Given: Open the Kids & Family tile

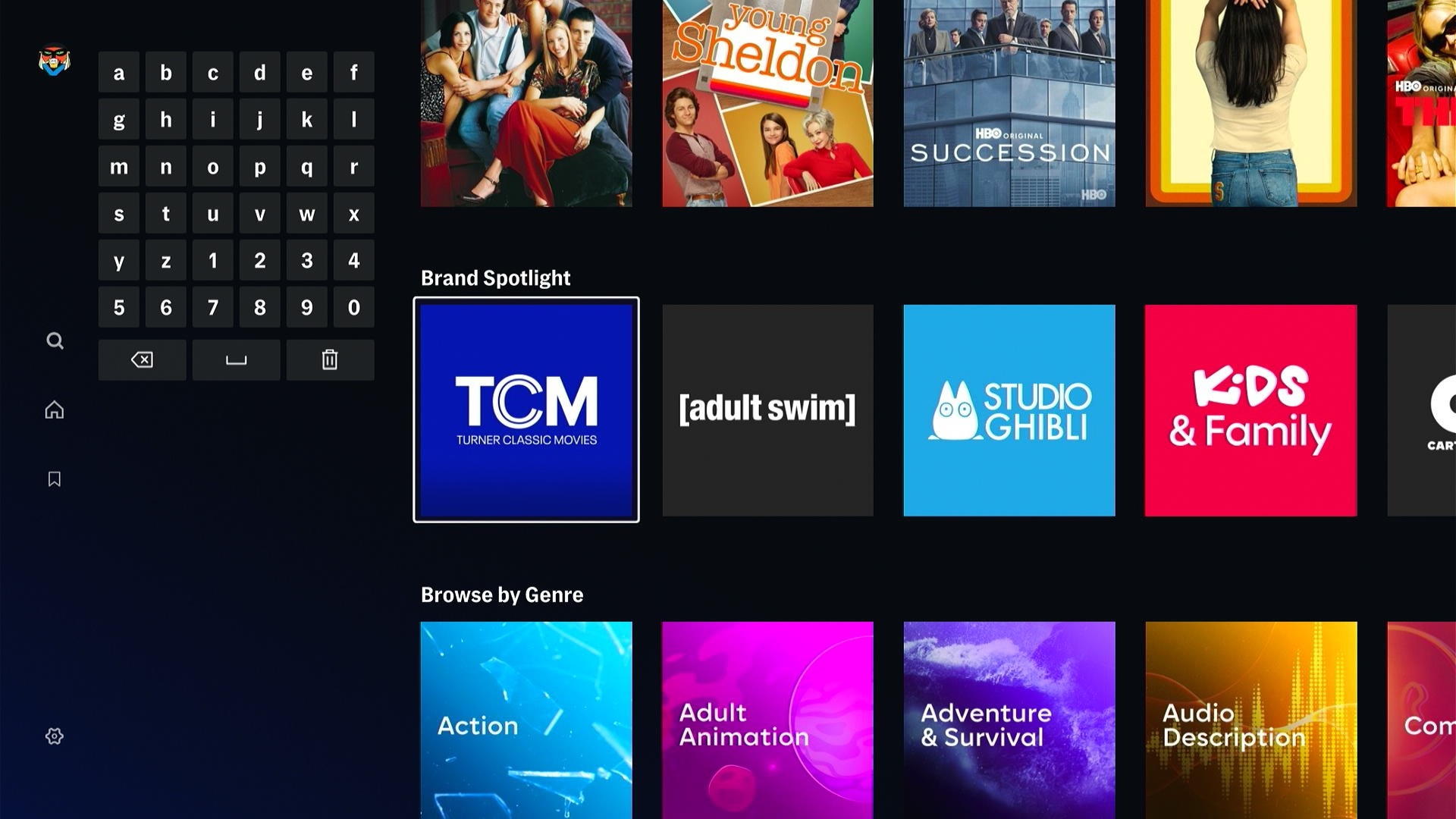Looking at the screenshot, I should 1250,410.
